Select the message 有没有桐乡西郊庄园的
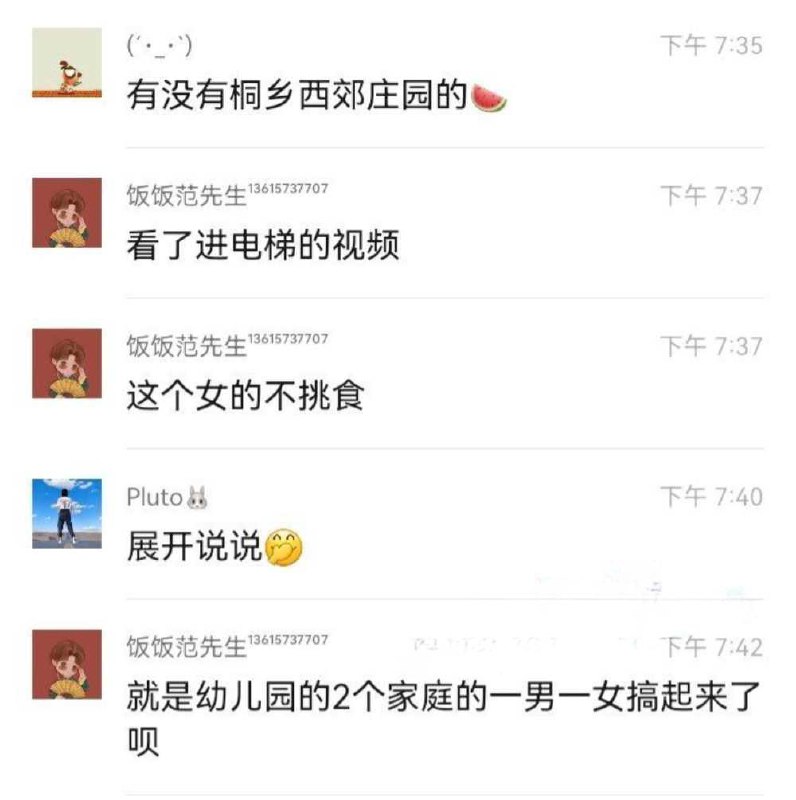Viewport: 796px width, 800px height. point(297,96)
